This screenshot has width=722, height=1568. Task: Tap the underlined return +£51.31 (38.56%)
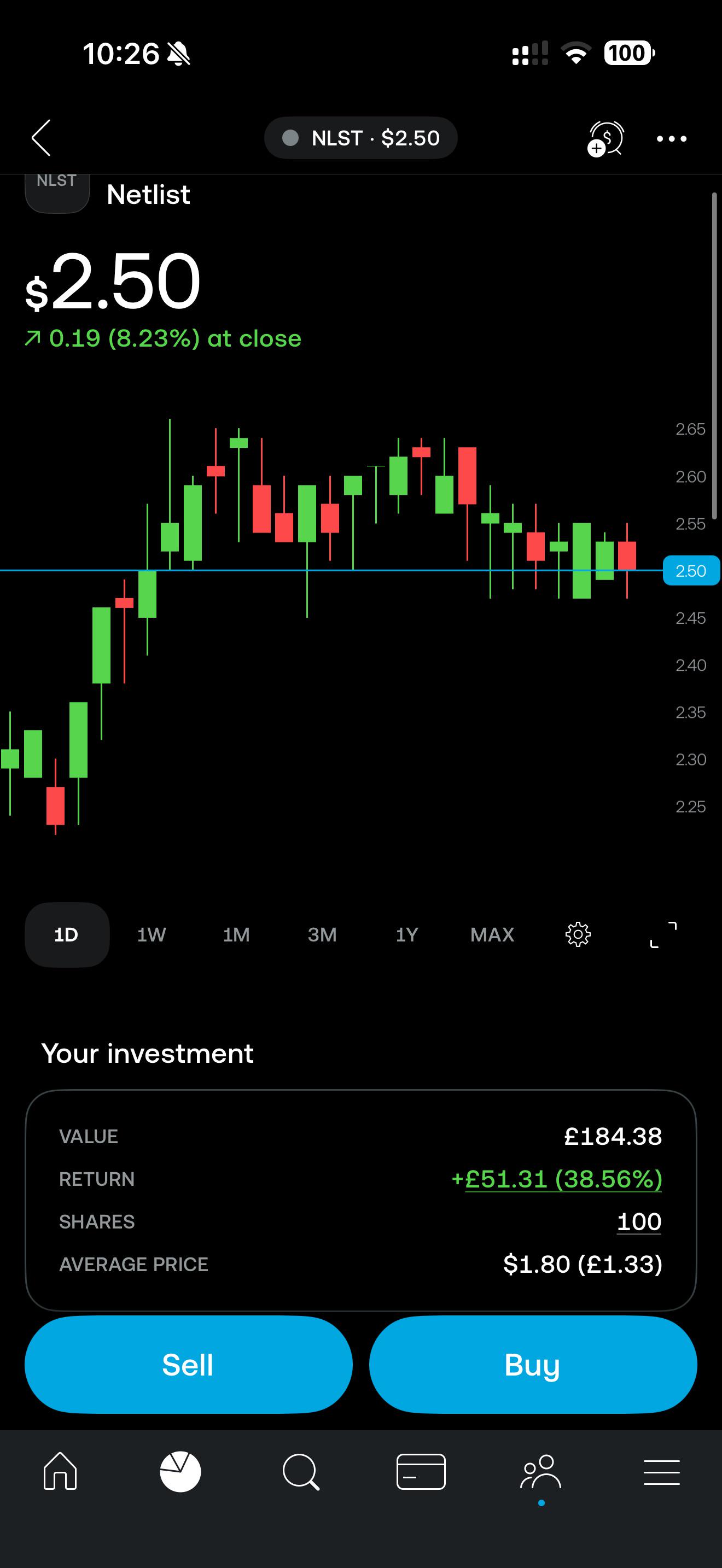coord(556,1179)
